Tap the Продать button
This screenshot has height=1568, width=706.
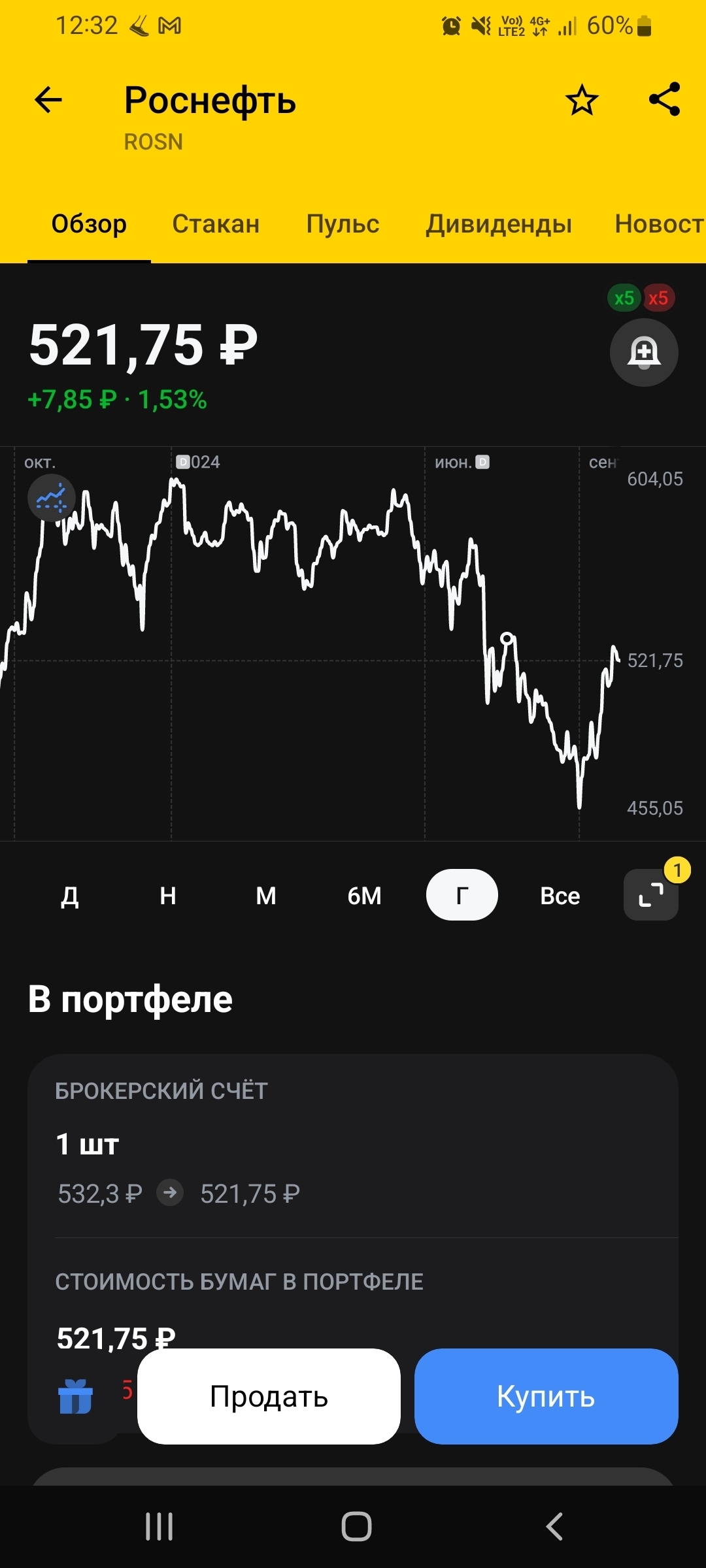(x=269, y=1396)
